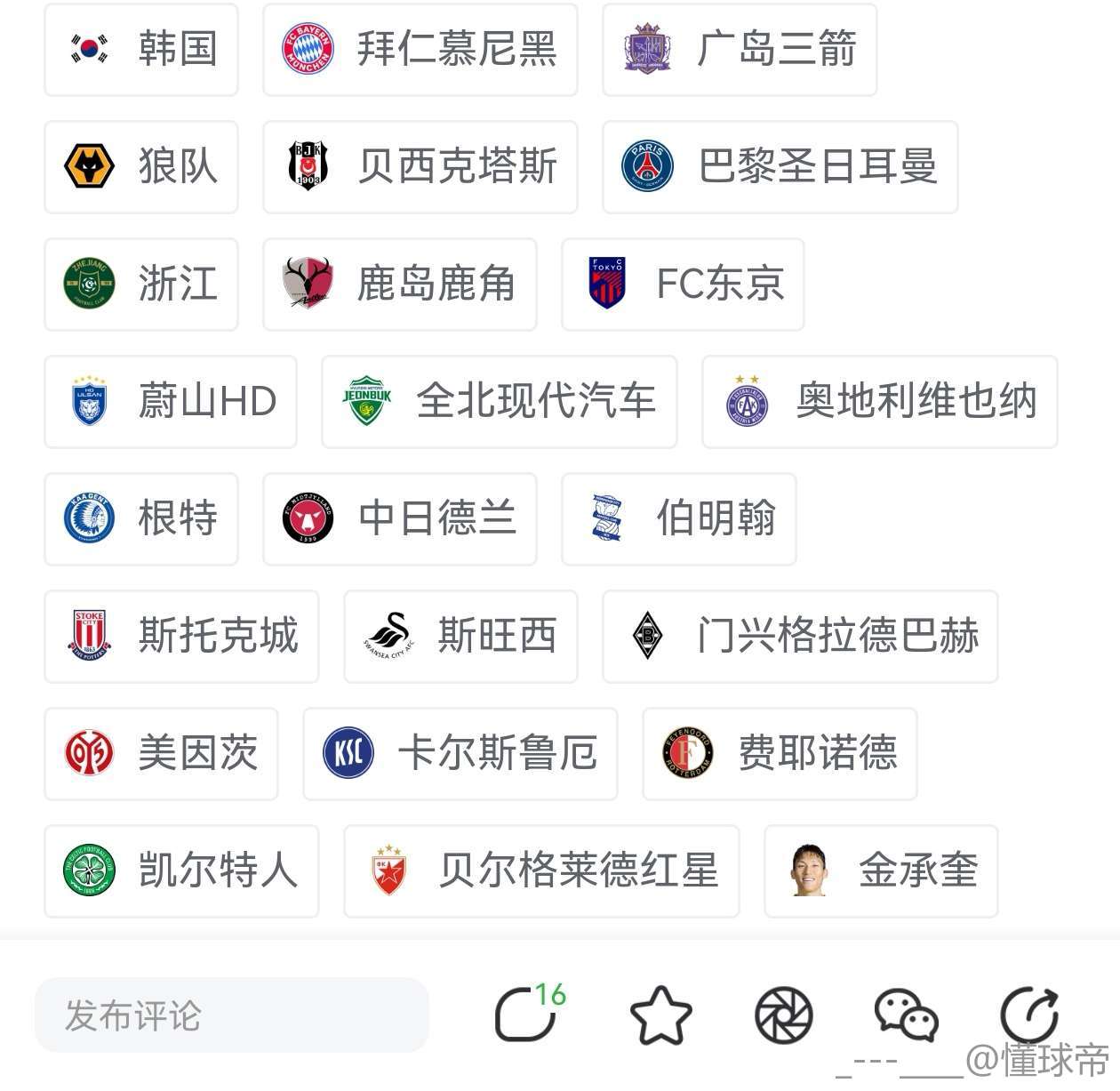Favorite this article with the star icon
This screenshot has height=1091, width=1120.
660,1015
